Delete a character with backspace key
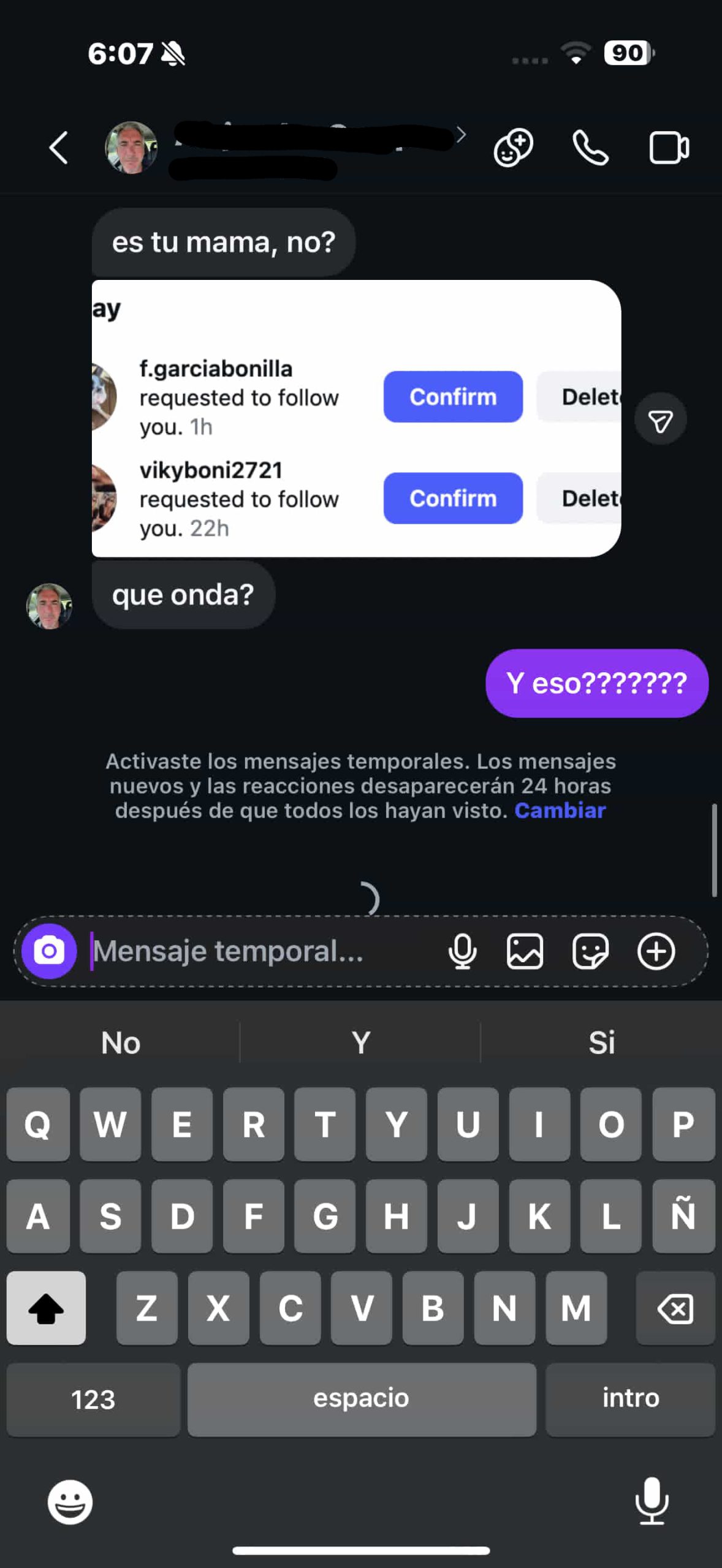722x1568 pixels. 675,1308
